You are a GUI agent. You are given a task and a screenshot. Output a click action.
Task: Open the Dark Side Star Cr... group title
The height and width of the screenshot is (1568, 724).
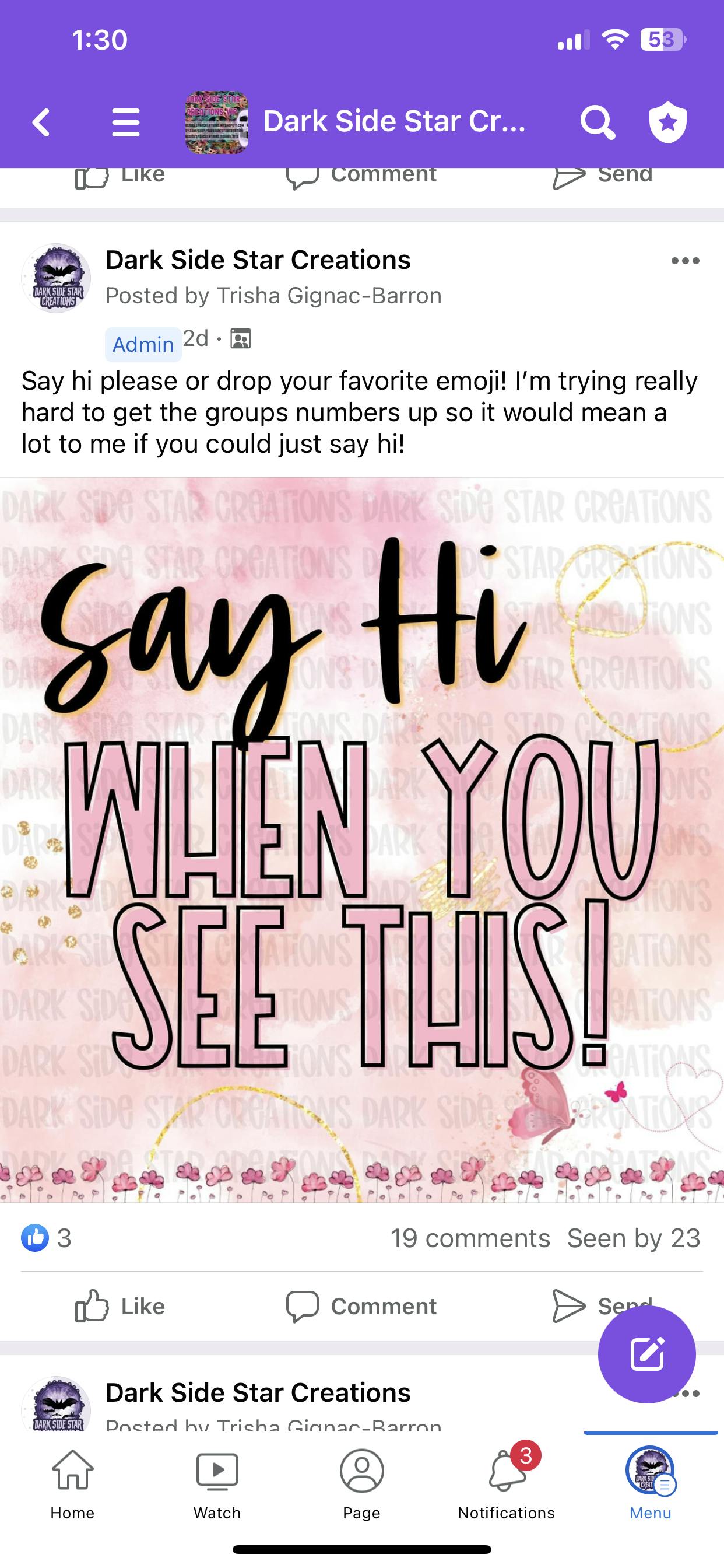(393, 122)
